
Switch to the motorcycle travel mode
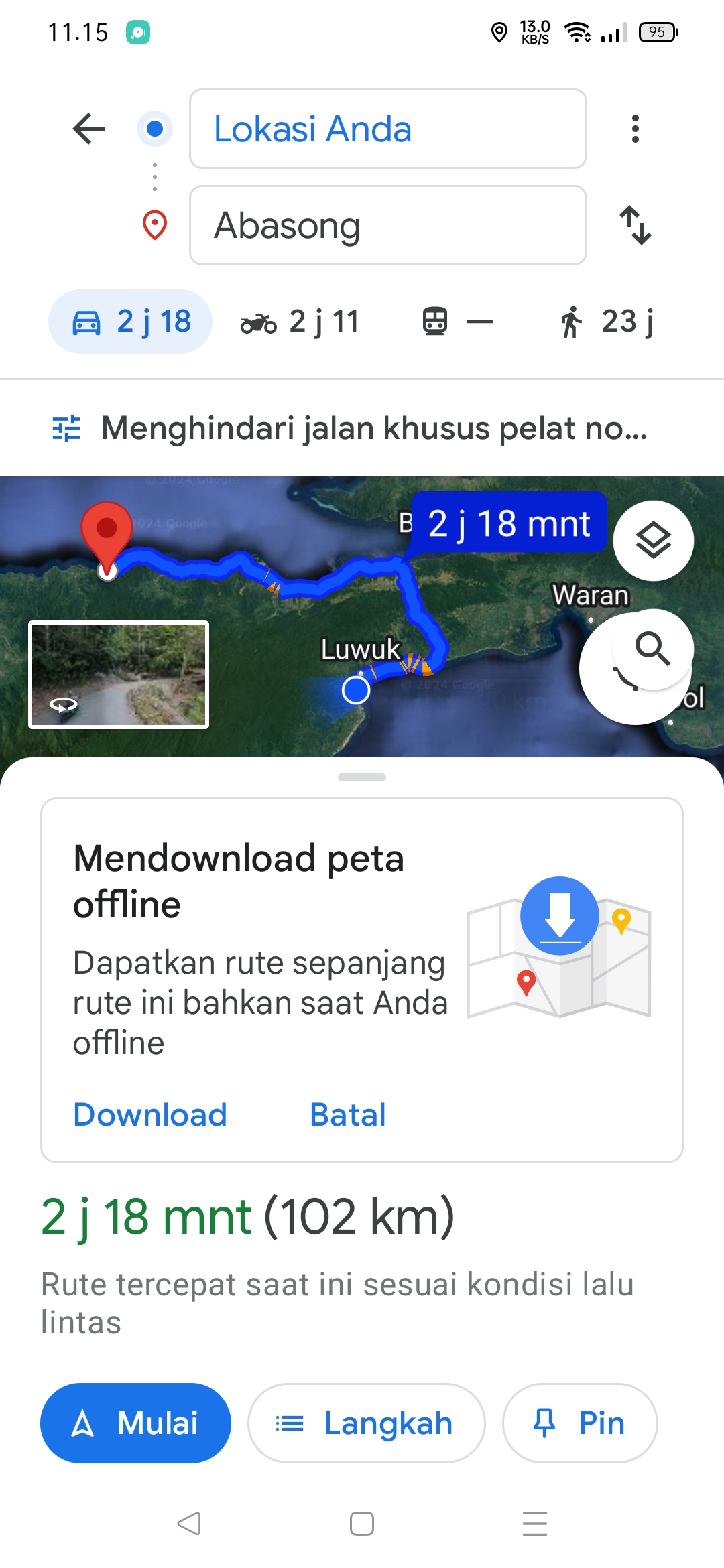[300, 322]
